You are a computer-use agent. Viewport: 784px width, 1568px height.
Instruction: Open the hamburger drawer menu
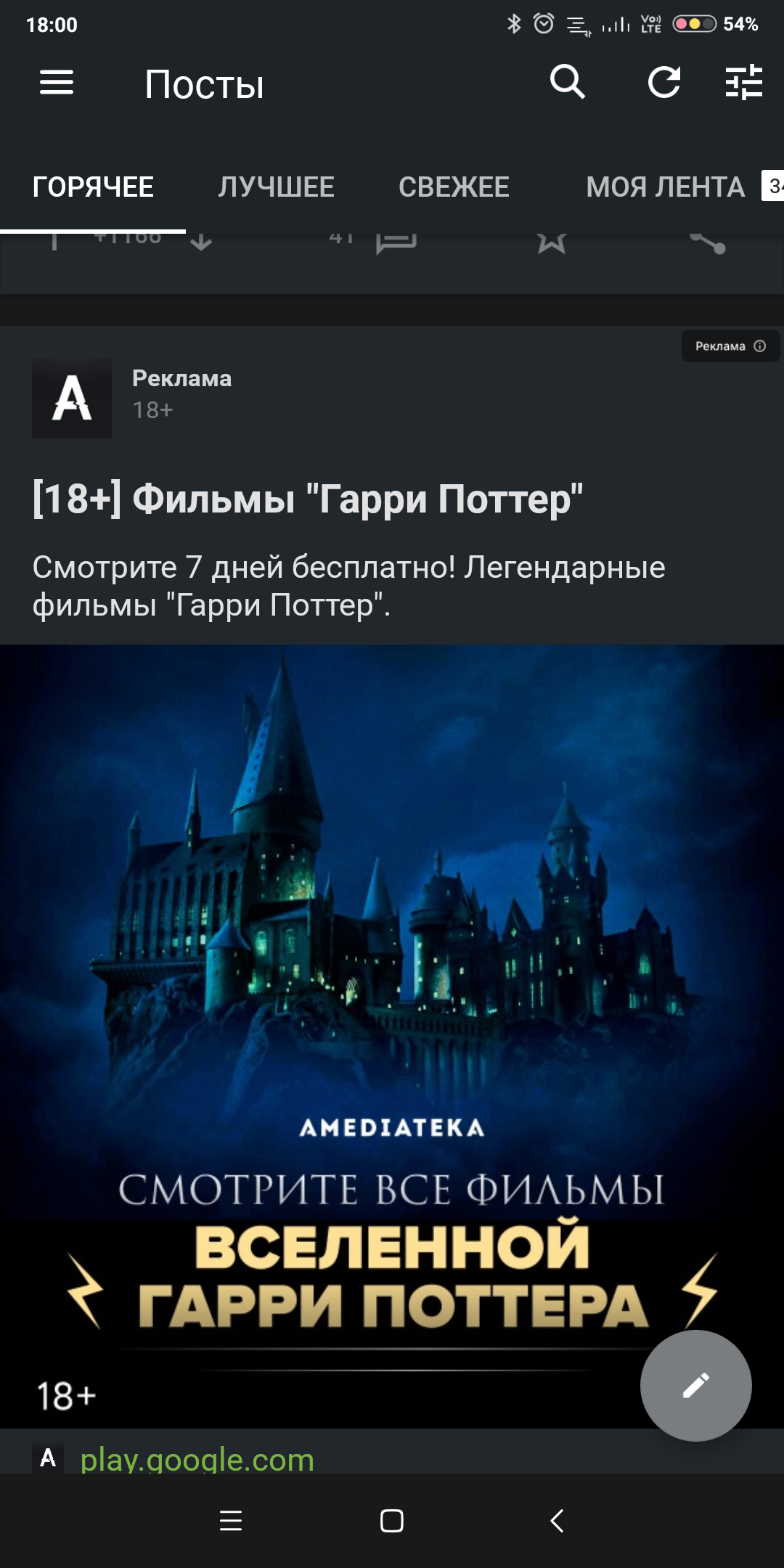(57, 82)
